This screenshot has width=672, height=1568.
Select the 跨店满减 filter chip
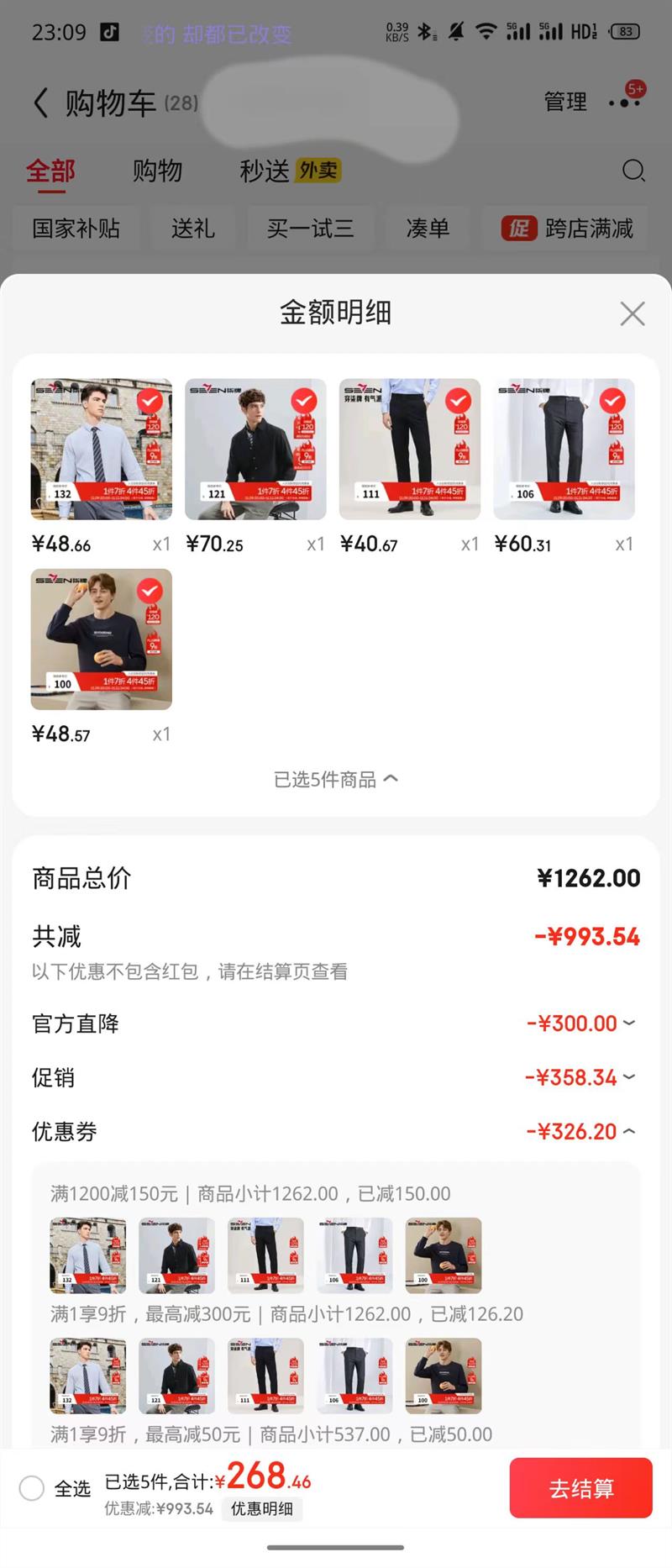[x=568, y=229]
